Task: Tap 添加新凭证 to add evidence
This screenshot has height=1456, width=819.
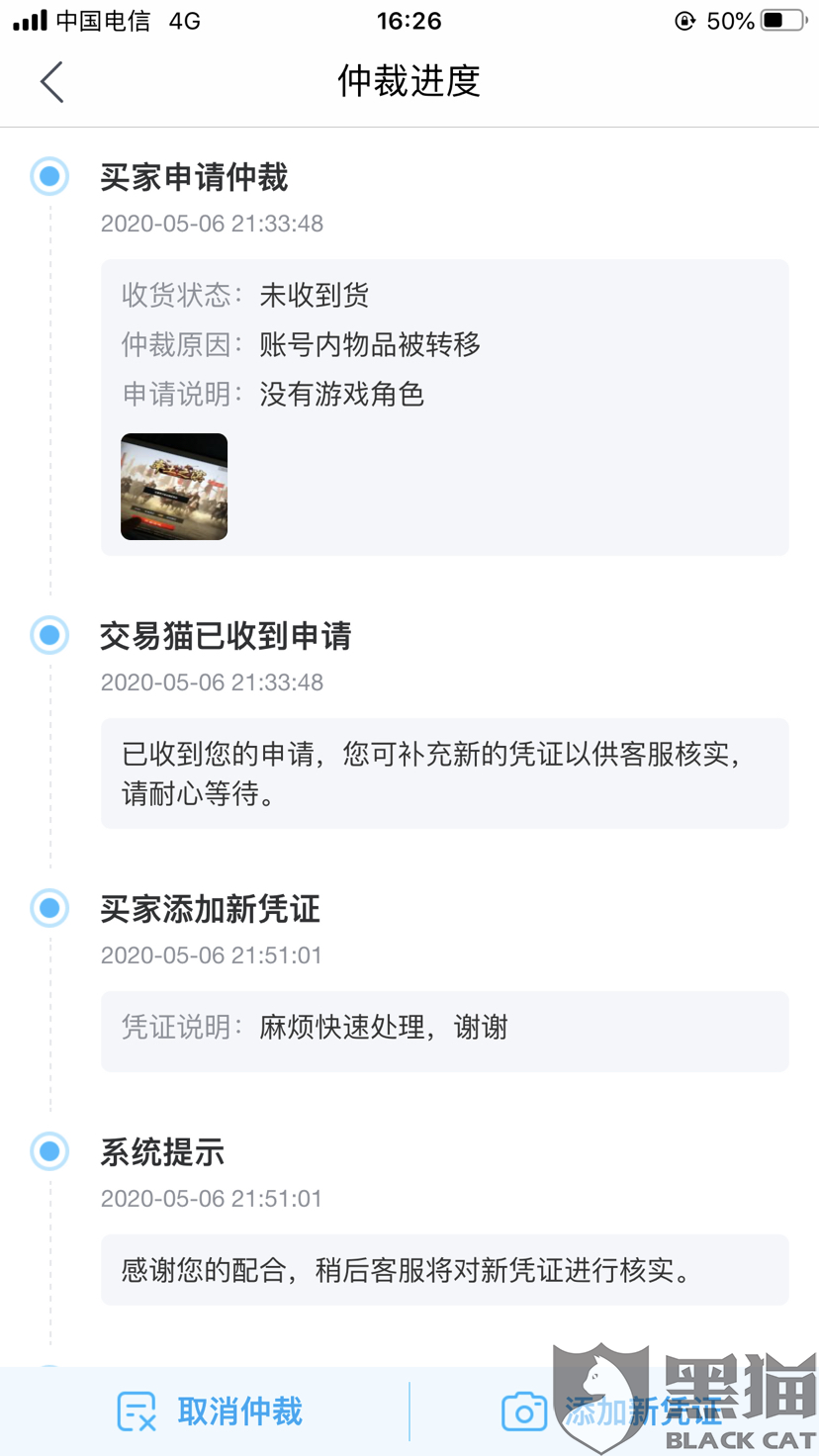Action: 611,1411
